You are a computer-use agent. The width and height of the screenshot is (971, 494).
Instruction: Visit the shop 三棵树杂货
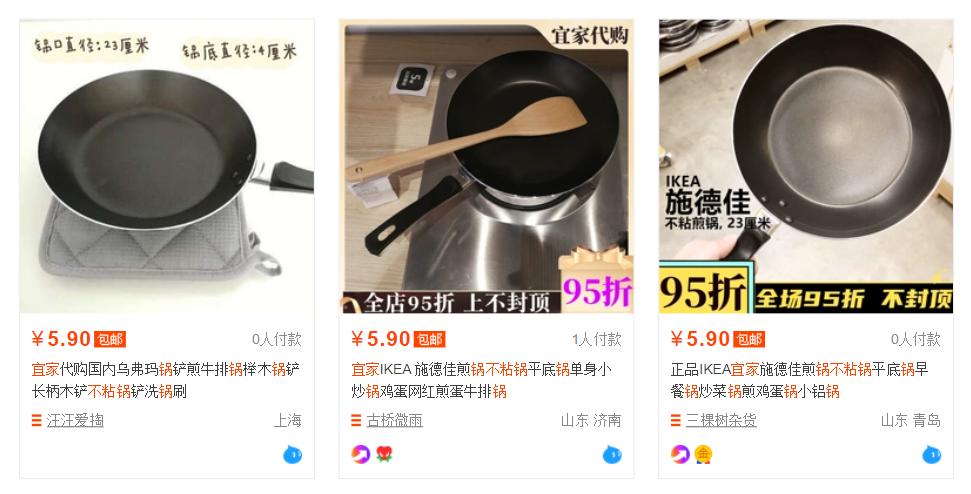(720, 420)
